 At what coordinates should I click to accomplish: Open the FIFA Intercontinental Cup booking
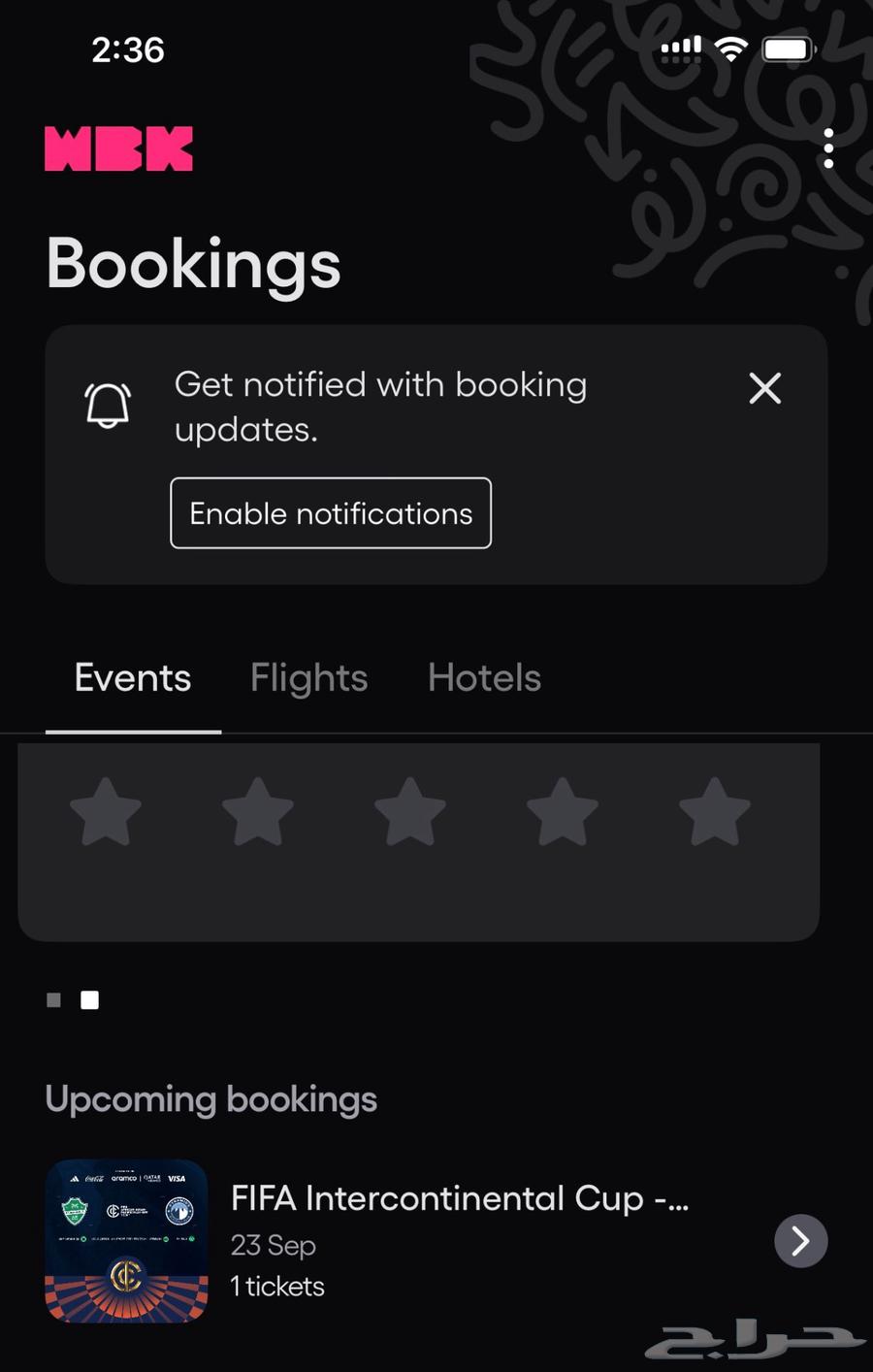pyautogui.click(x=458, y=1200)
